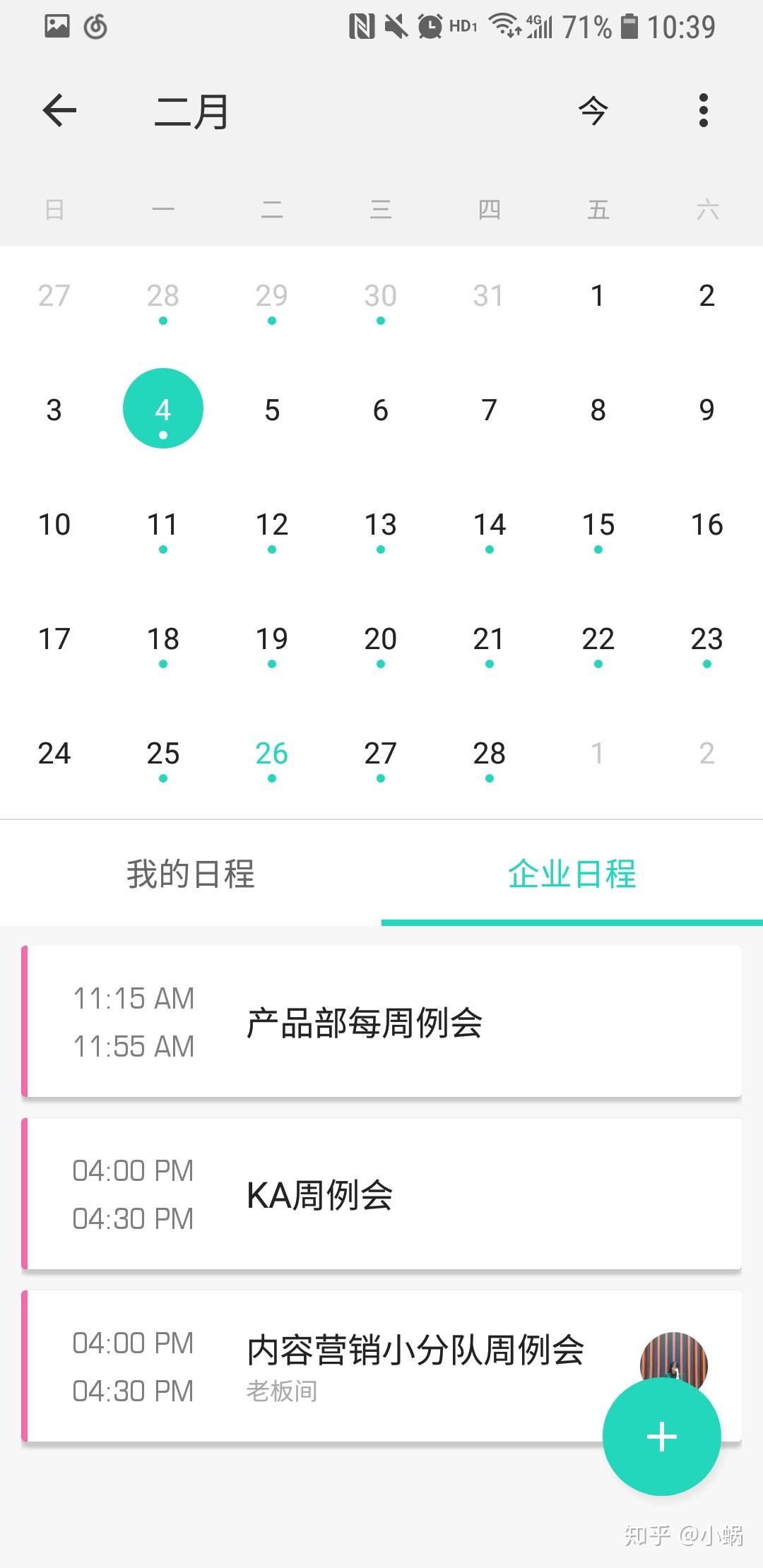Open the 产品部每周例会 event
This screenshot has width=763, height=1568.
(x=381, y=1022)
